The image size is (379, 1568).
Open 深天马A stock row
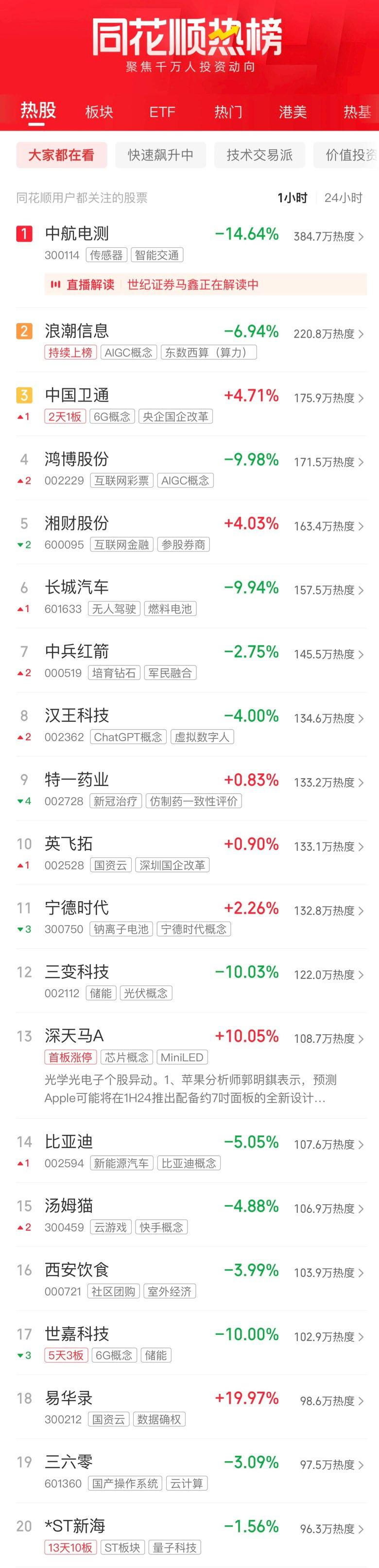tap(74, 1036)
